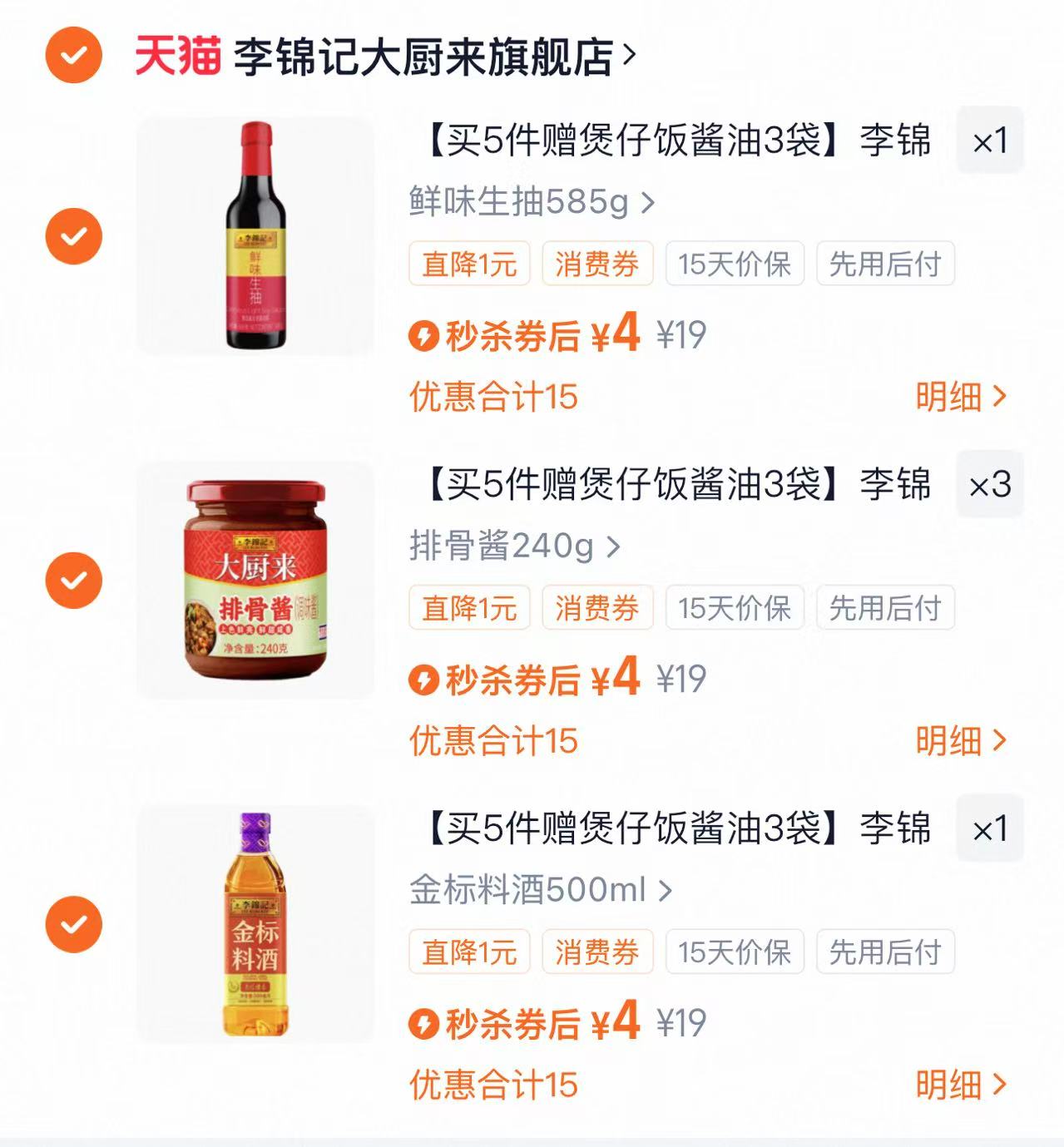This screenshot has height=1147, width=1064.
Task: Click the 先用后付 tag on 金标料酒
Action: [883, 953]
